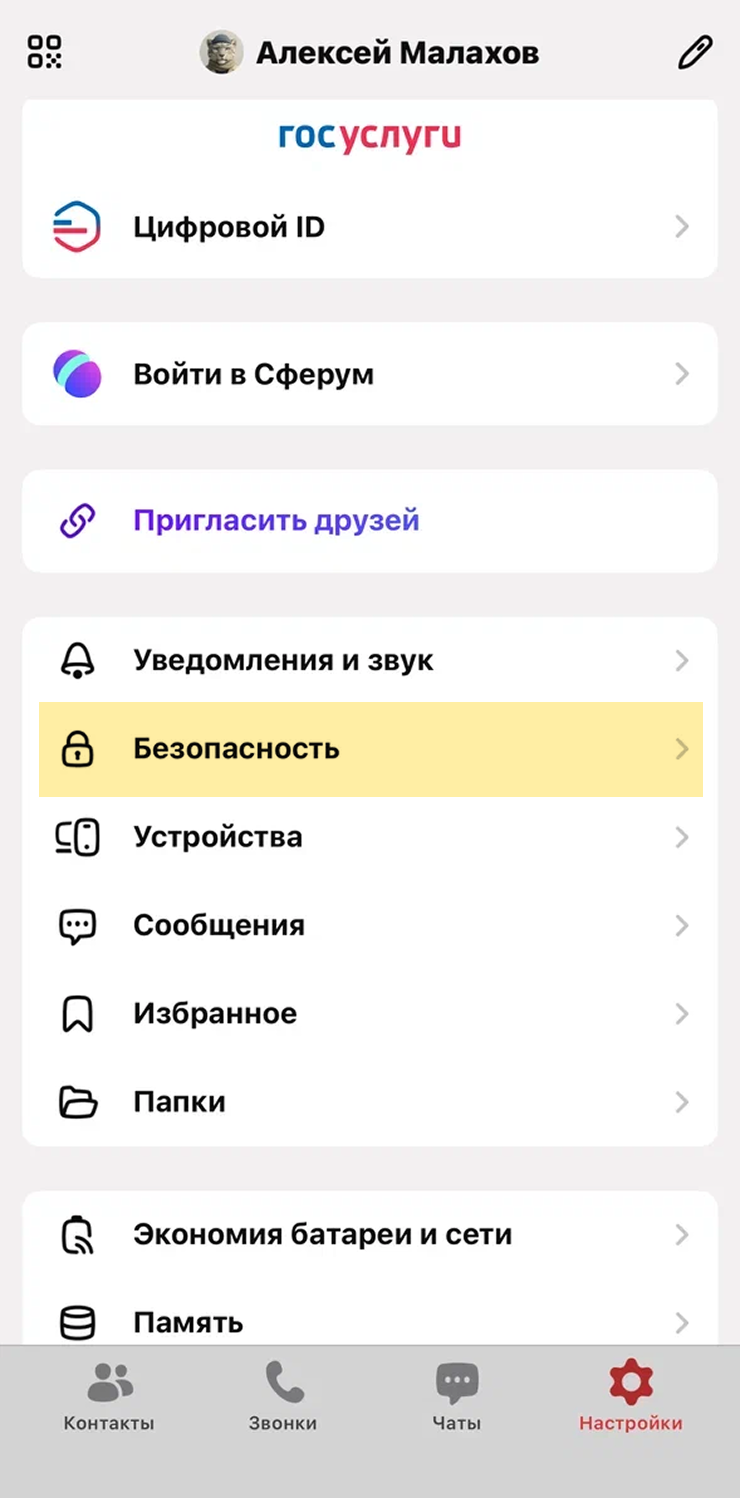
Task: Tap Пригласить друзей link
Action: point(276,521)
